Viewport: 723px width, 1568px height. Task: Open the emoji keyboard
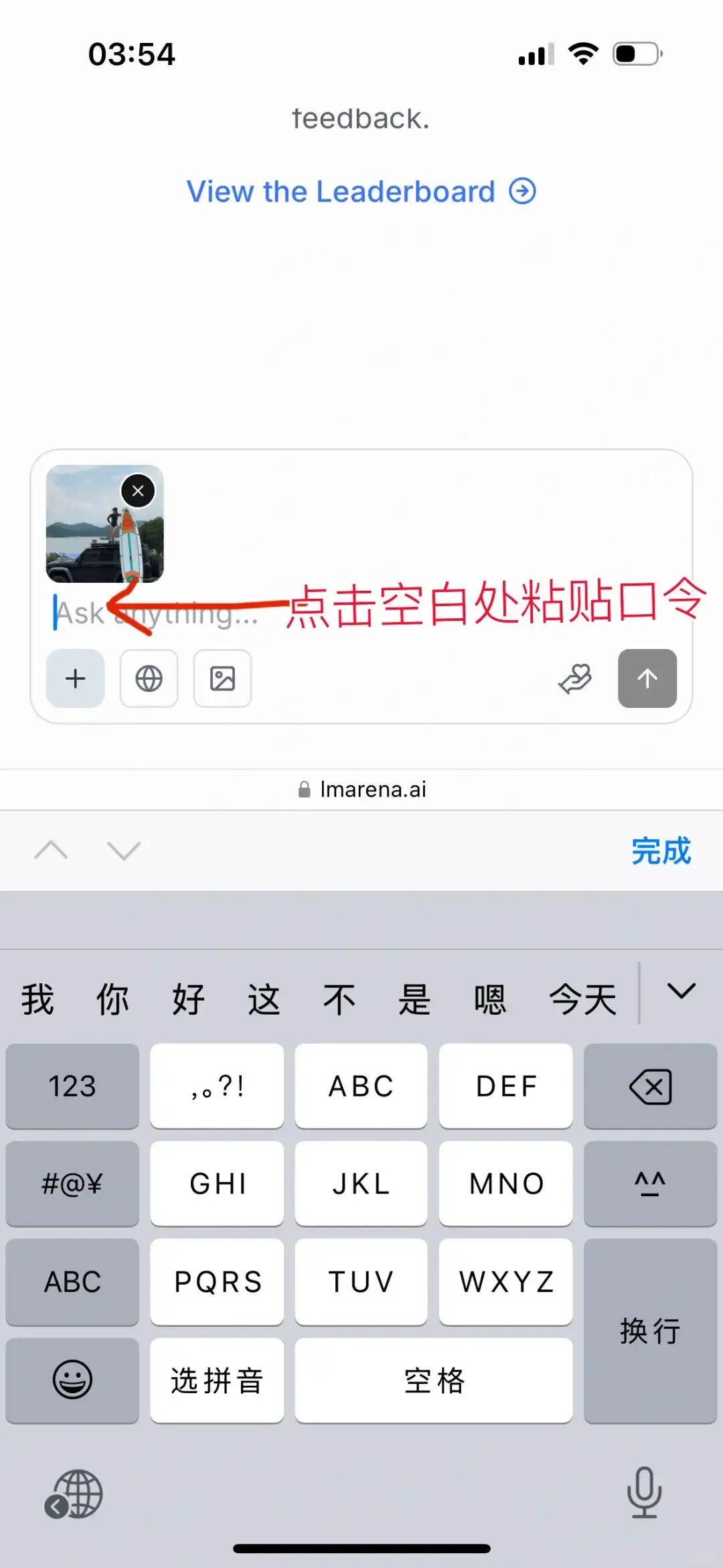[72, 1380]
